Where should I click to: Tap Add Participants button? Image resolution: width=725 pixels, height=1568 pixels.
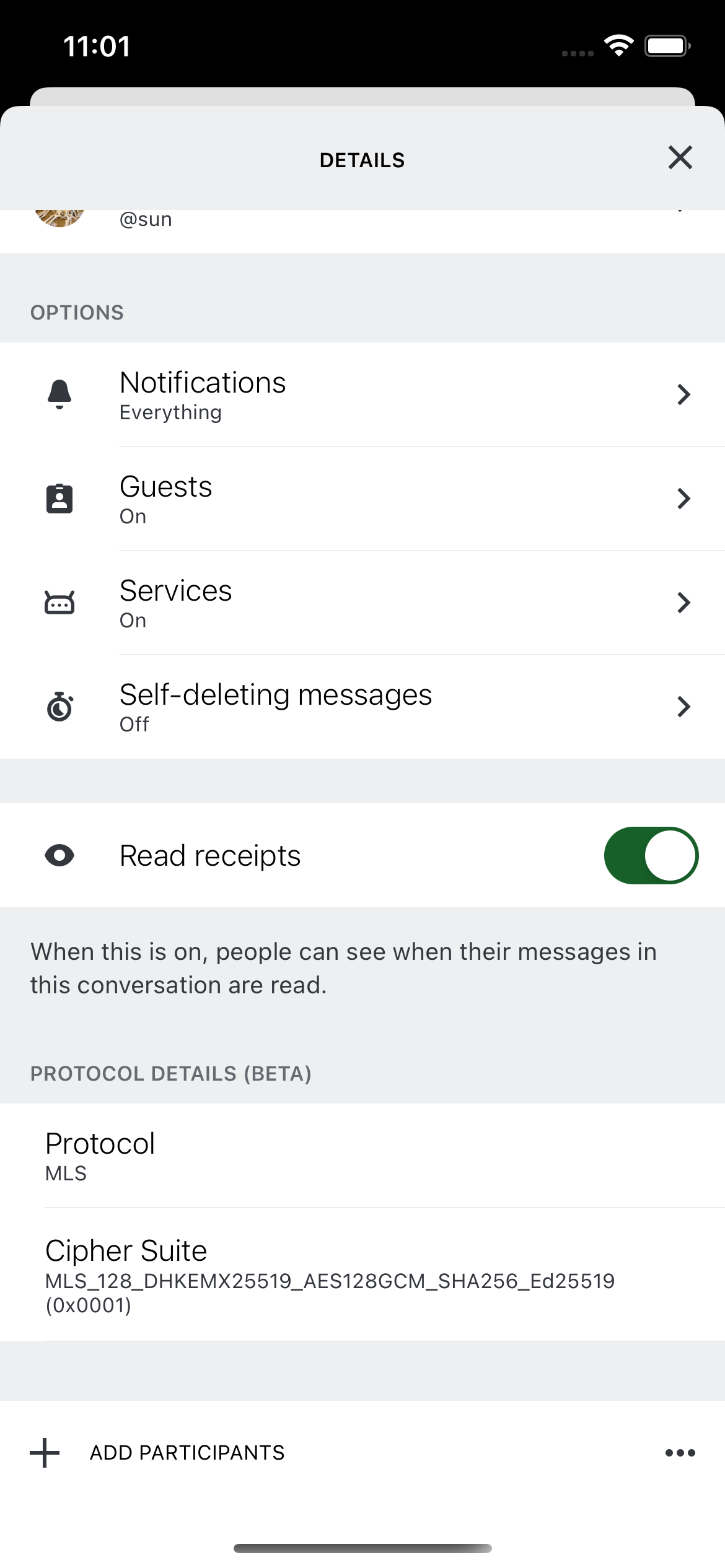tap(158, 1452)
